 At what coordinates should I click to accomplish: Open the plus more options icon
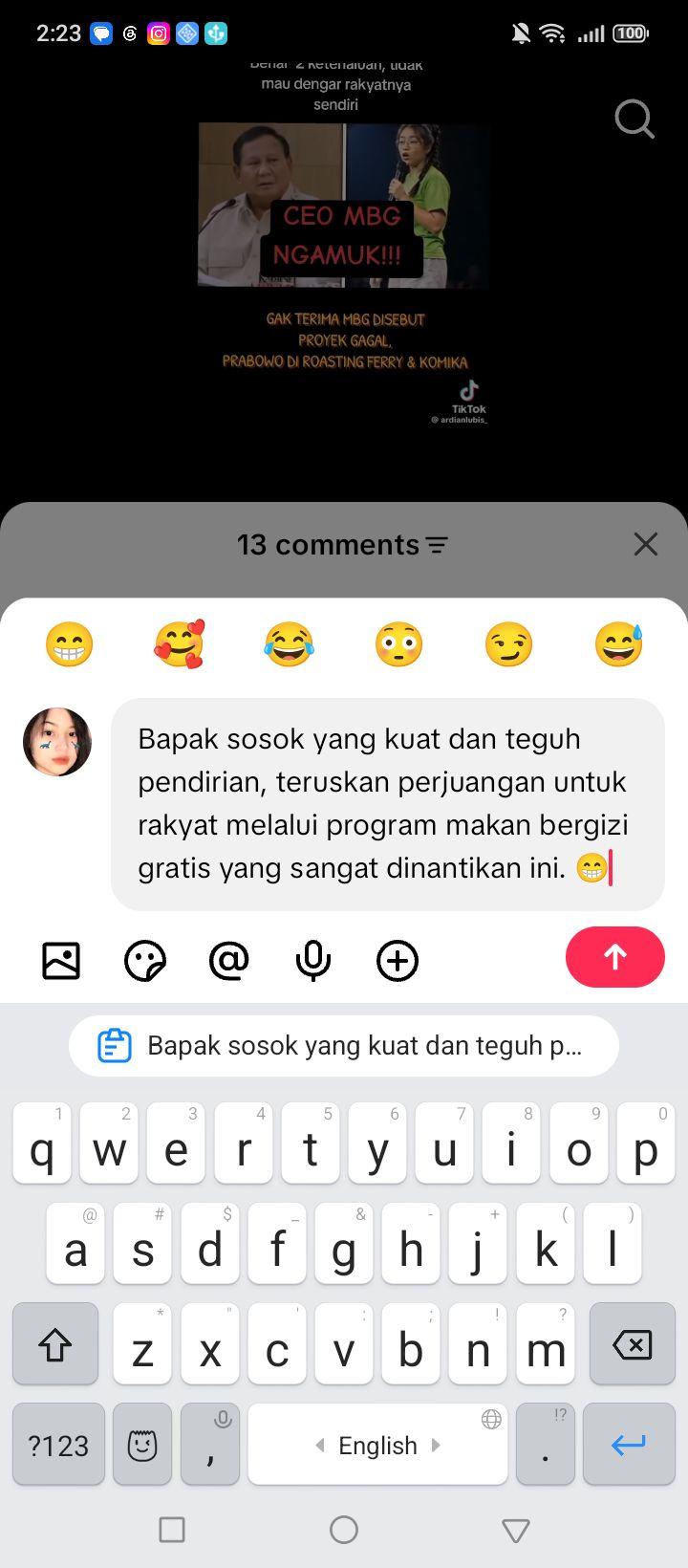[398, 960]
